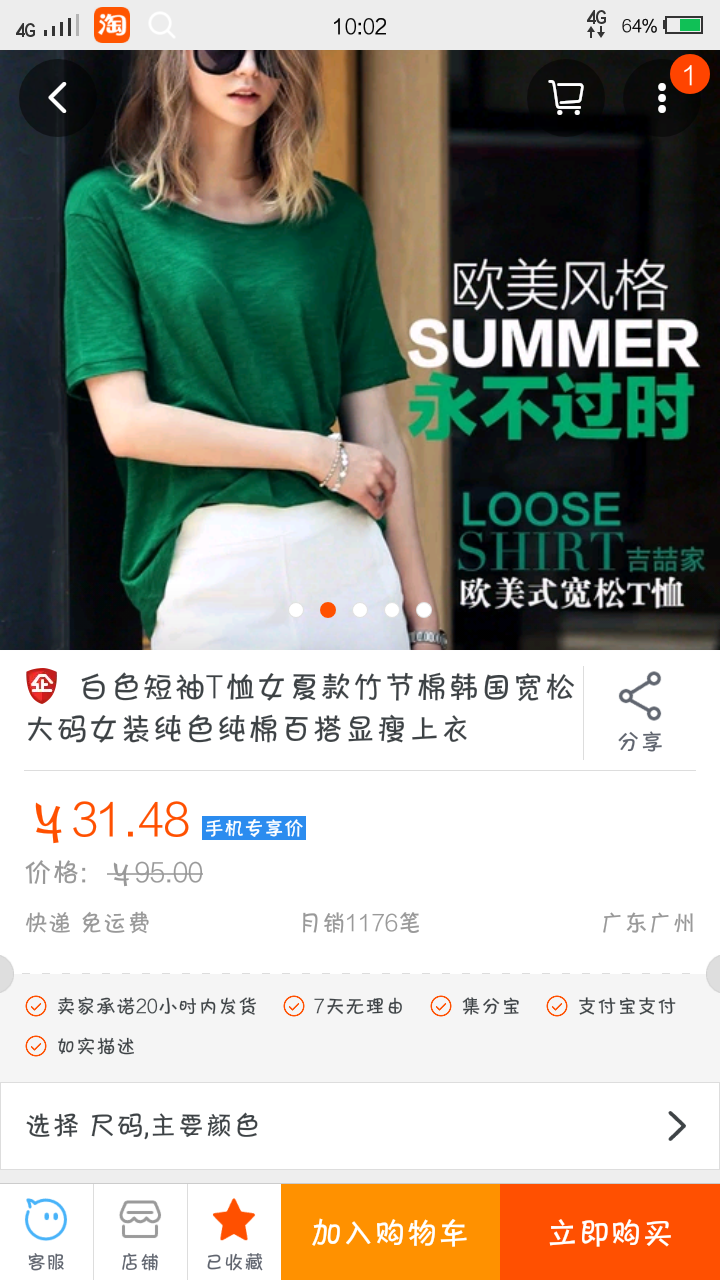Share this product via 分享
Image resolution: width=720 pixels, height=1280 pixels.
[x=640, y=712]
